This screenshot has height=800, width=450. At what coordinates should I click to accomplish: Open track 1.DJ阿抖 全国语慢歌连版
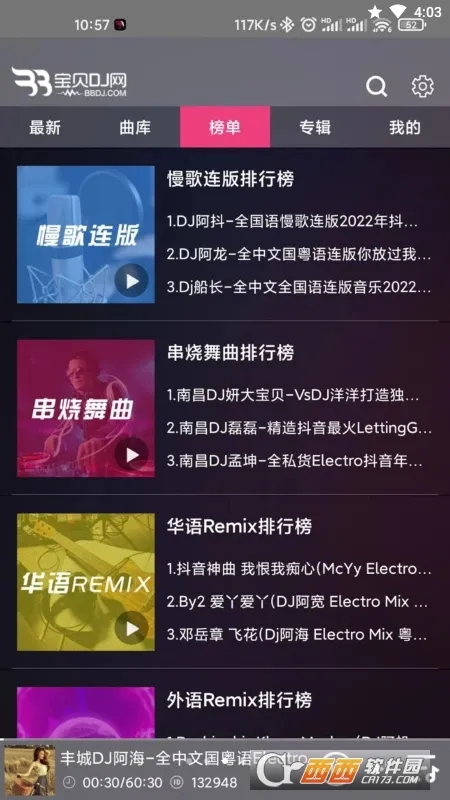(293, 221)
